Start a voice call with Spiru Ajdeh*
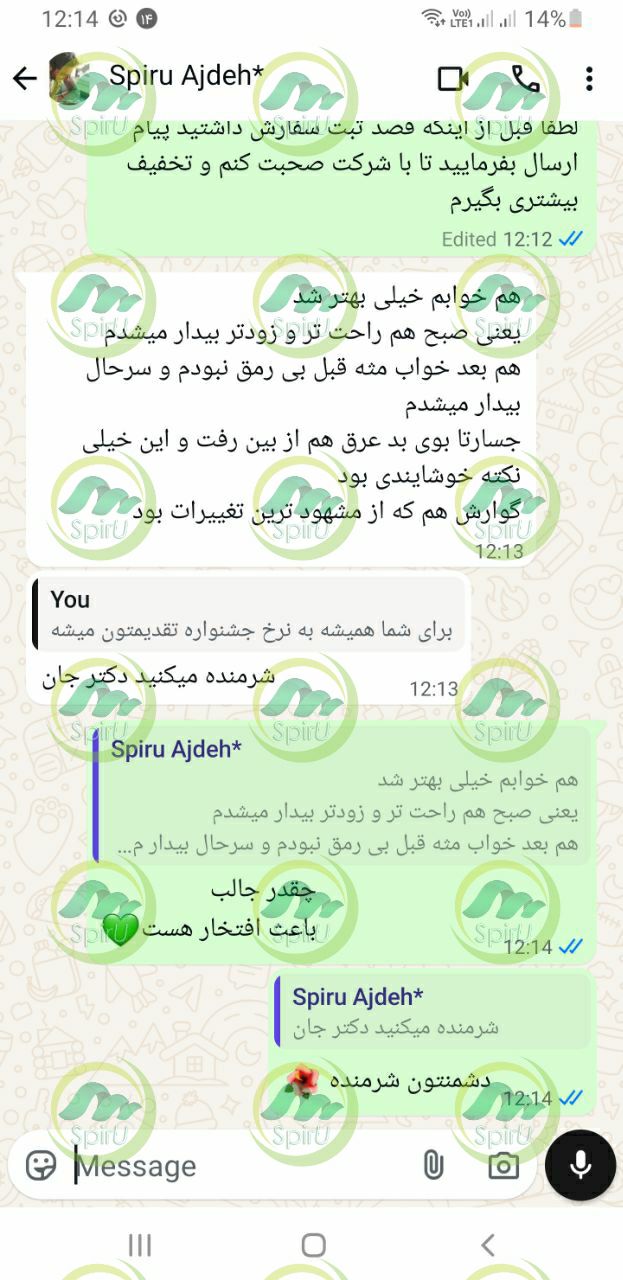623x1280 pixels. pyautogui.click(x=525, y=78)
